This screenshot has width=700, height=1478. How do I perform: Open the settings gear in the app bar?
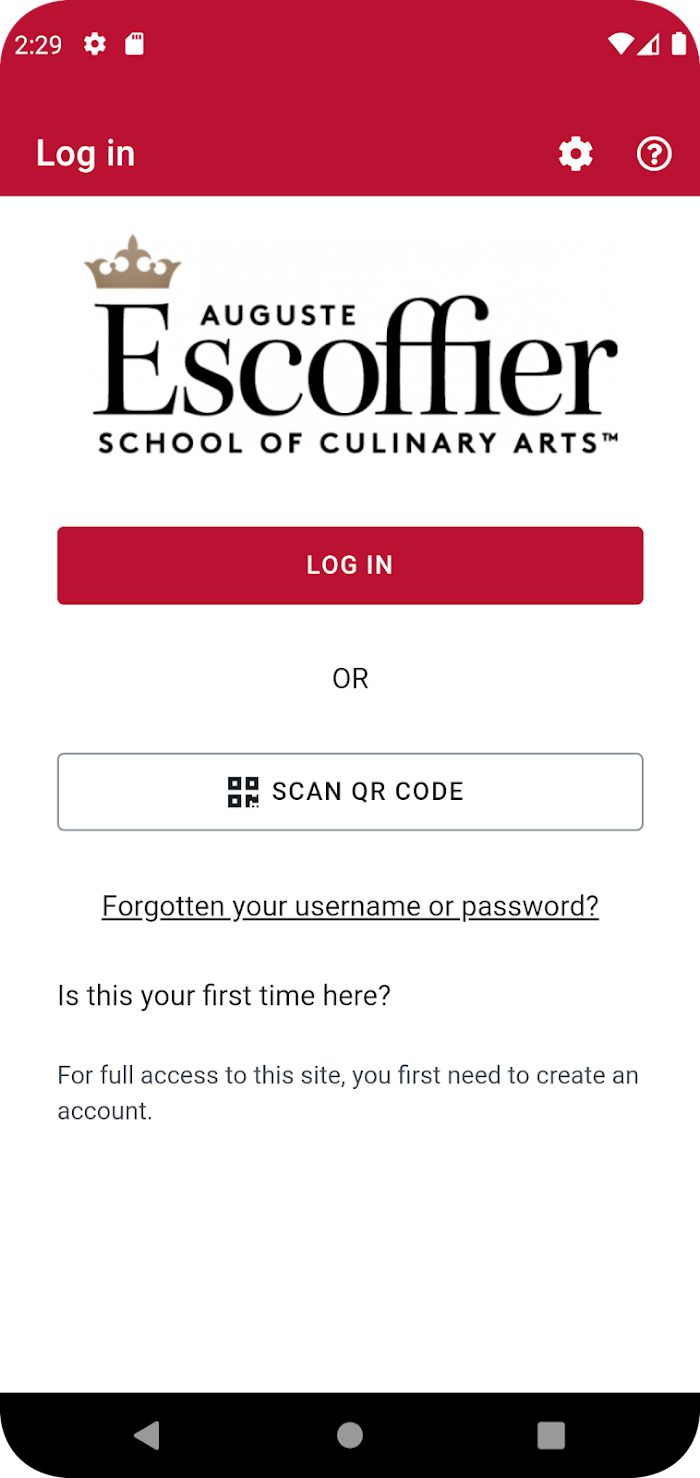coord(575,154)
